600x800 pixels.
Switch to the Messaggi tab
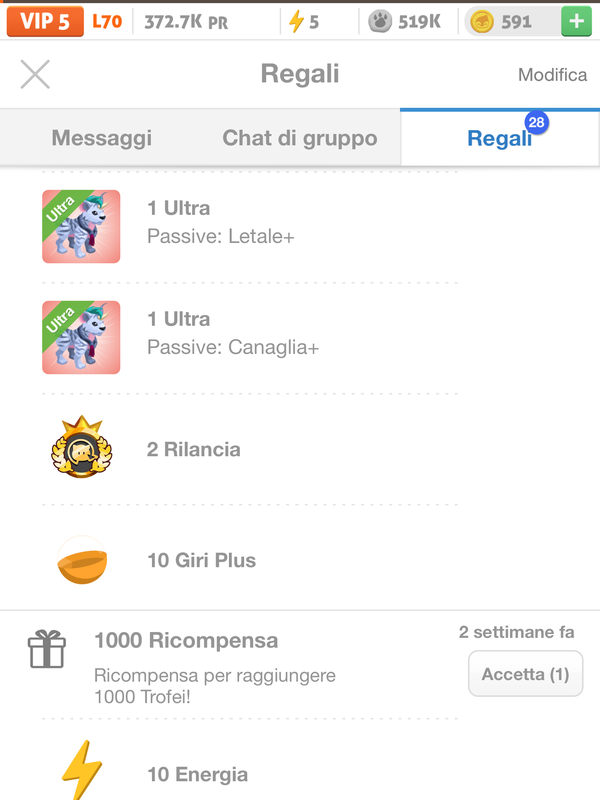pos(102,138)
